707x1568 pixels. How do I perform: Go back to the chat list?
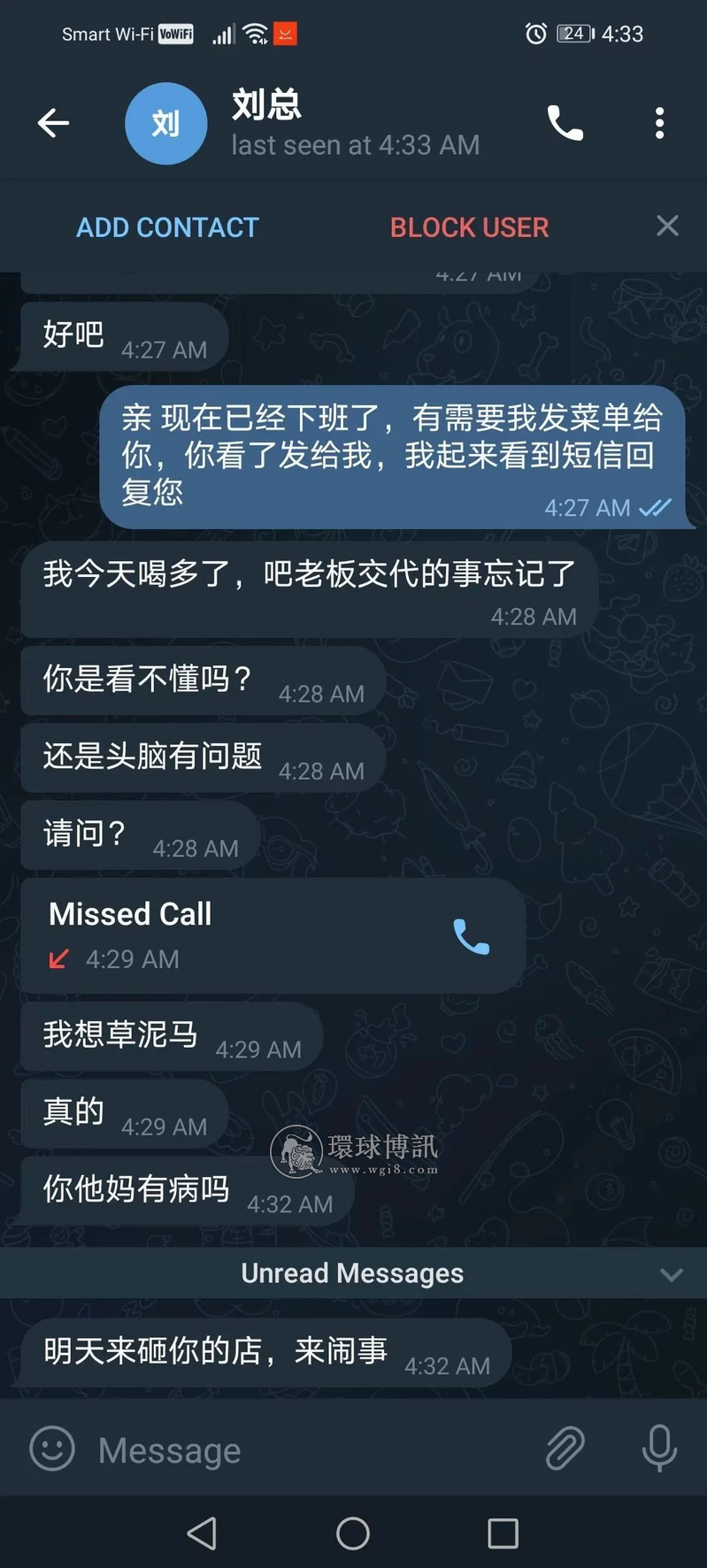[53, 123]
